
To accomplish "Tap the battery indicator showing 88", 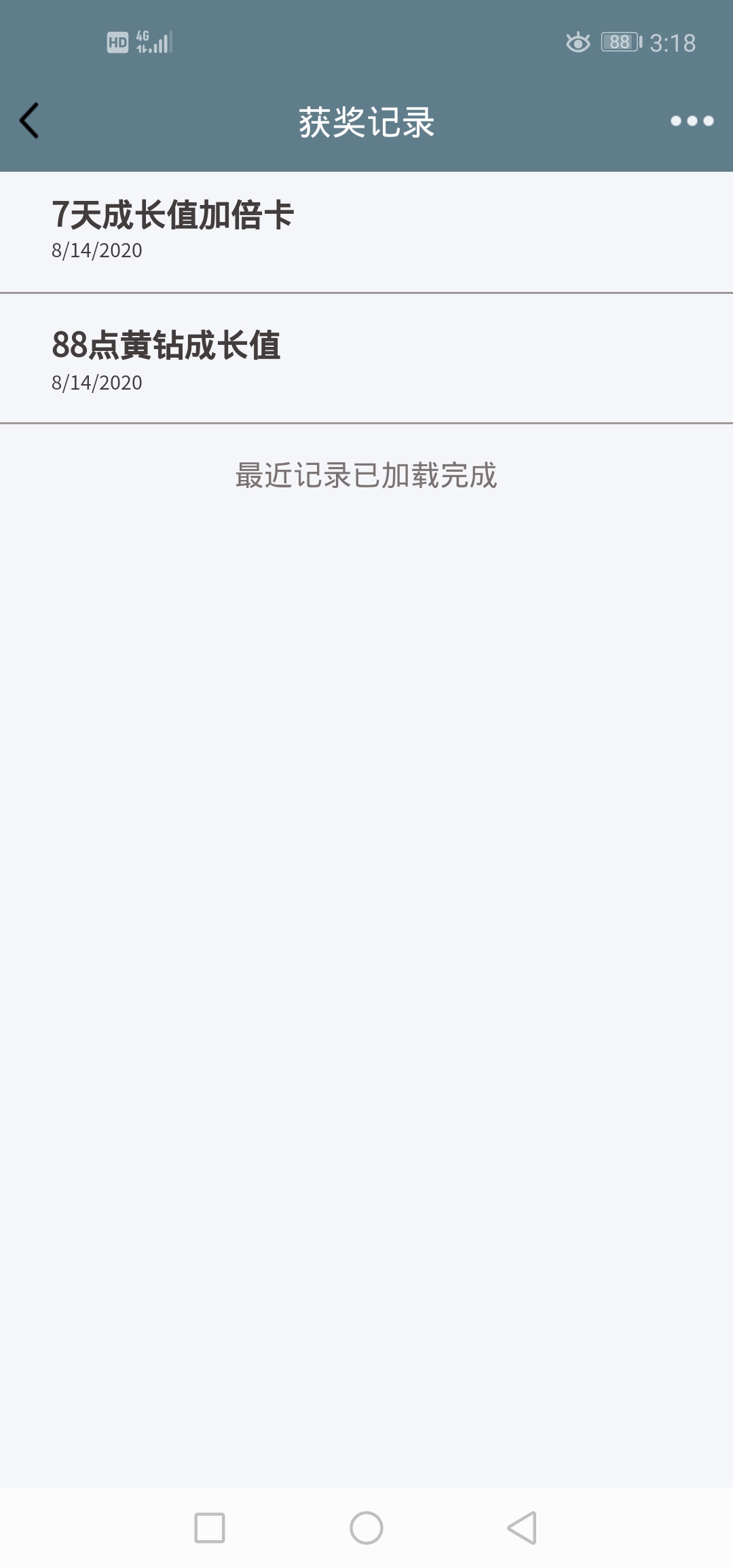I will tap(618, 42).
